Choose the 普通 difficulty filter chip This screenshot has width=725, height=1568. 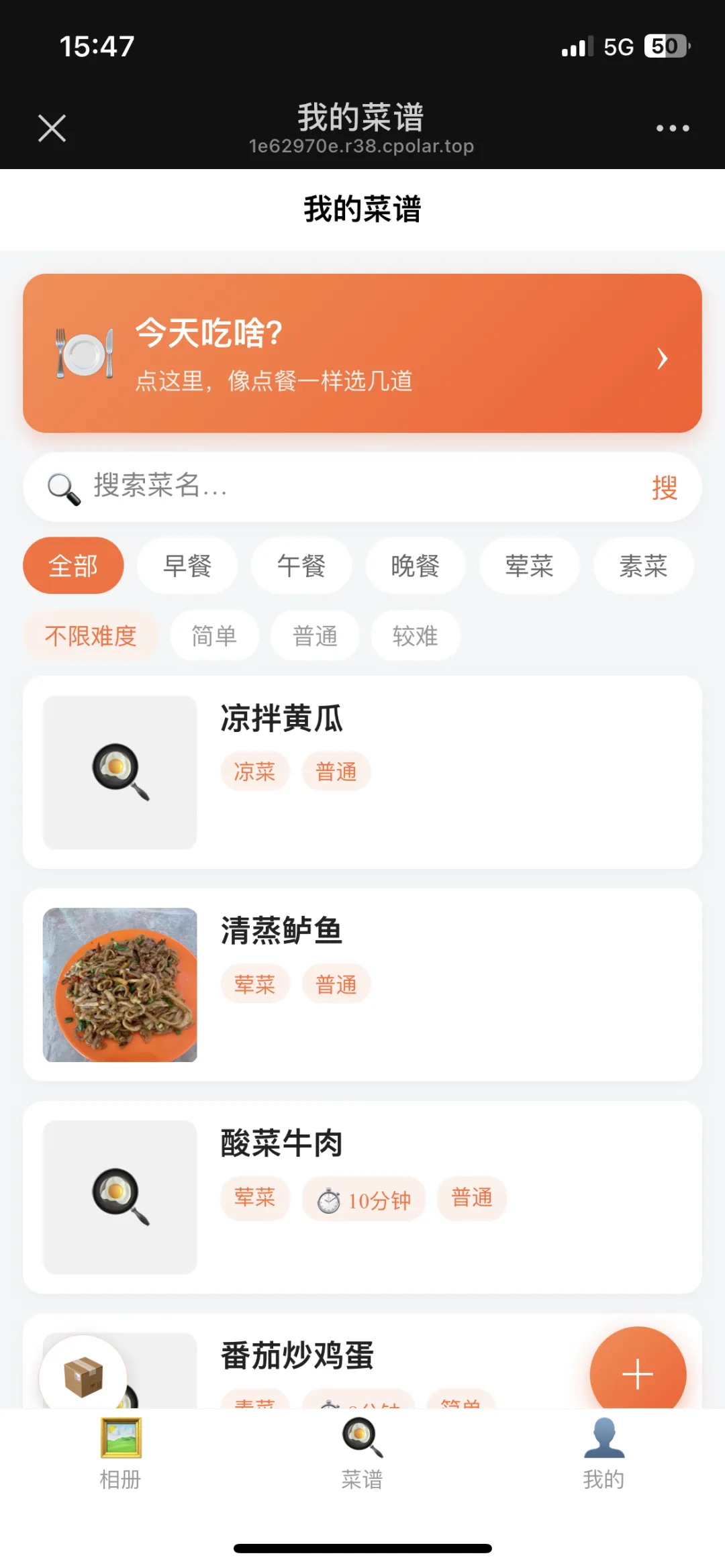[315, 635]
